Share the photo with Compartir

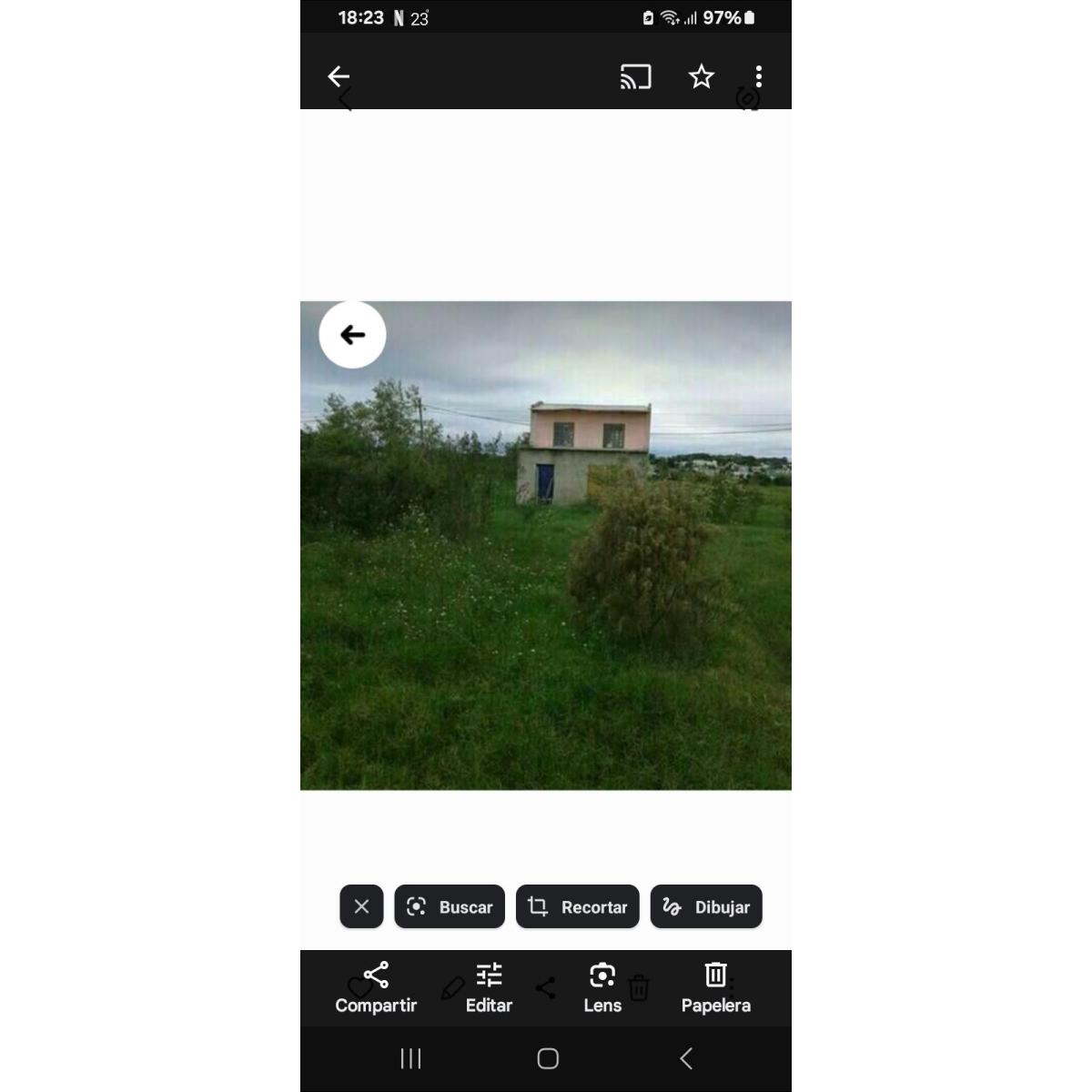pos(376,987)
